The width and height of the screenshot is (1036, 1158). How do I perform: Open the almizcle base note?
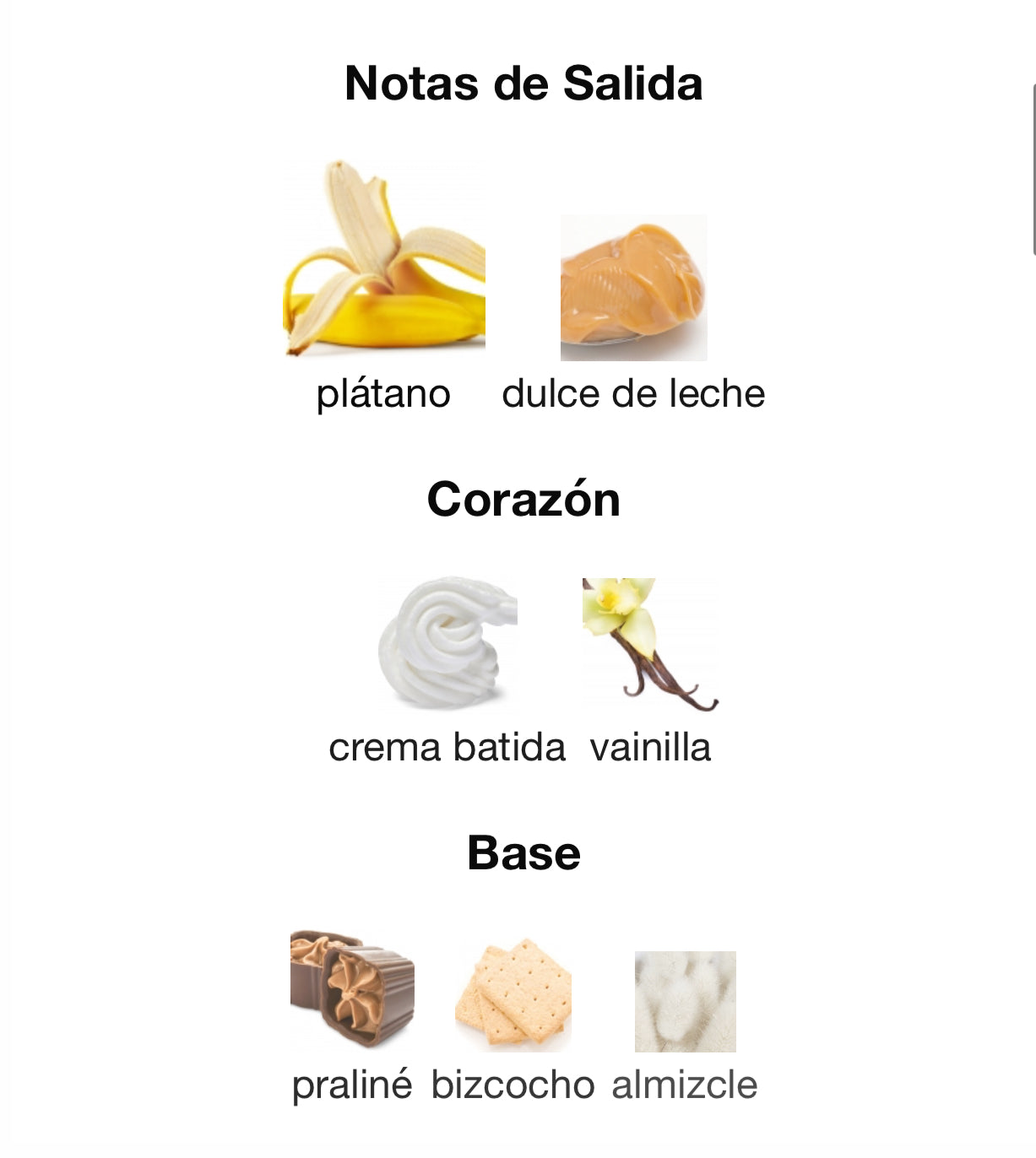(x=685, y=1002)
